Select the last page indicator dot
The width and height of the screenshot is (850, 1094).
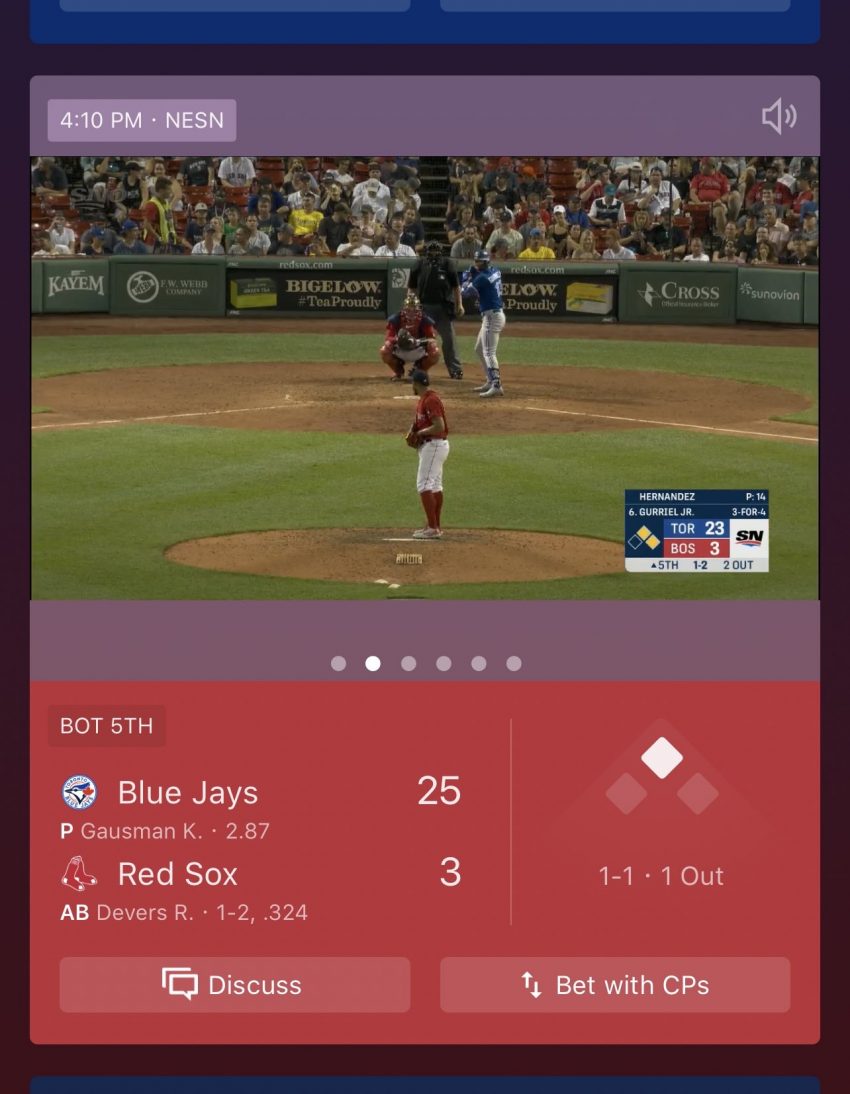coord(514,663)
